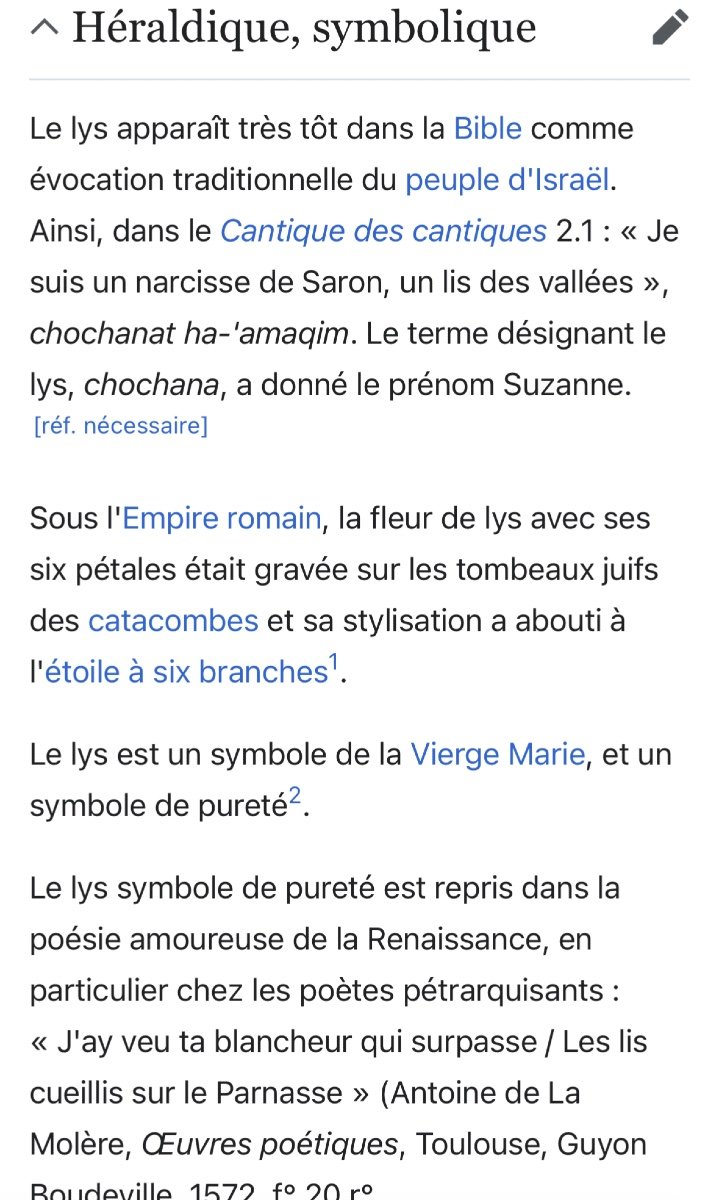Tap the réf. nécessaire tag
Image resolution: width=719 pixels, height=1200 pixels.
click(x=120, y=426)
